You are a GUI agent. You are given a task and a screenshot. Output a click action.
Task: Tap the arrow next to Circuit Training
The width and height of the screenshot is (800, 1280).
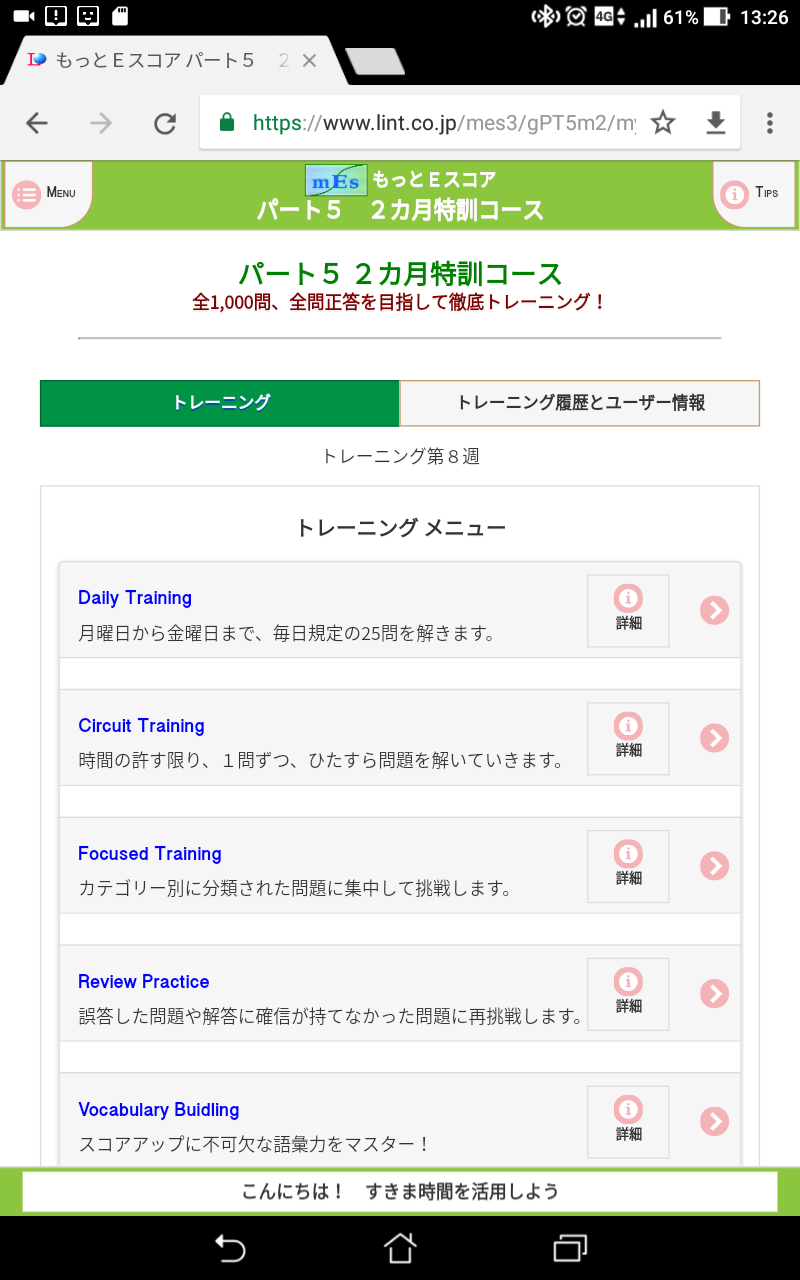(714, 738)
